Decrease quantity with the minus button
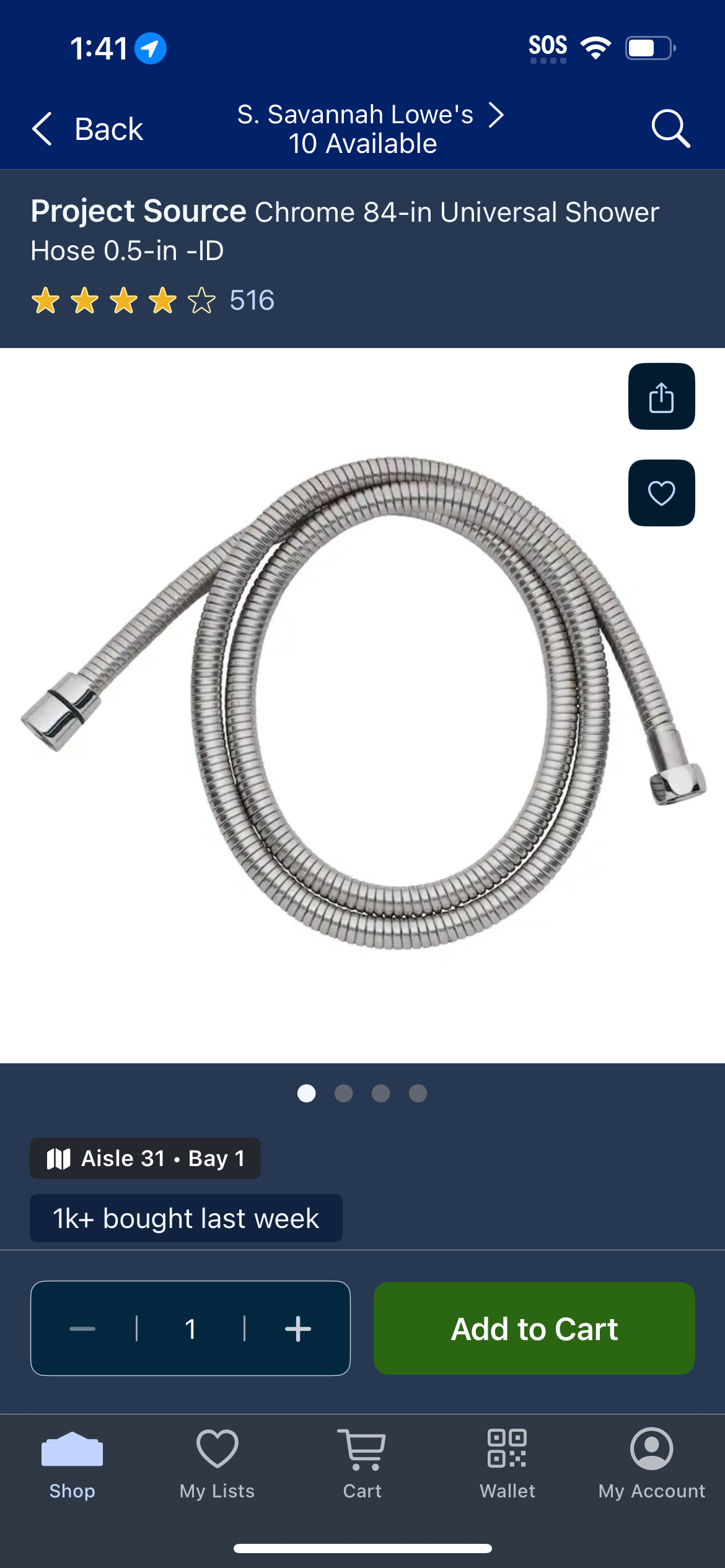 pyautogui.click(x=82, y=1328)
